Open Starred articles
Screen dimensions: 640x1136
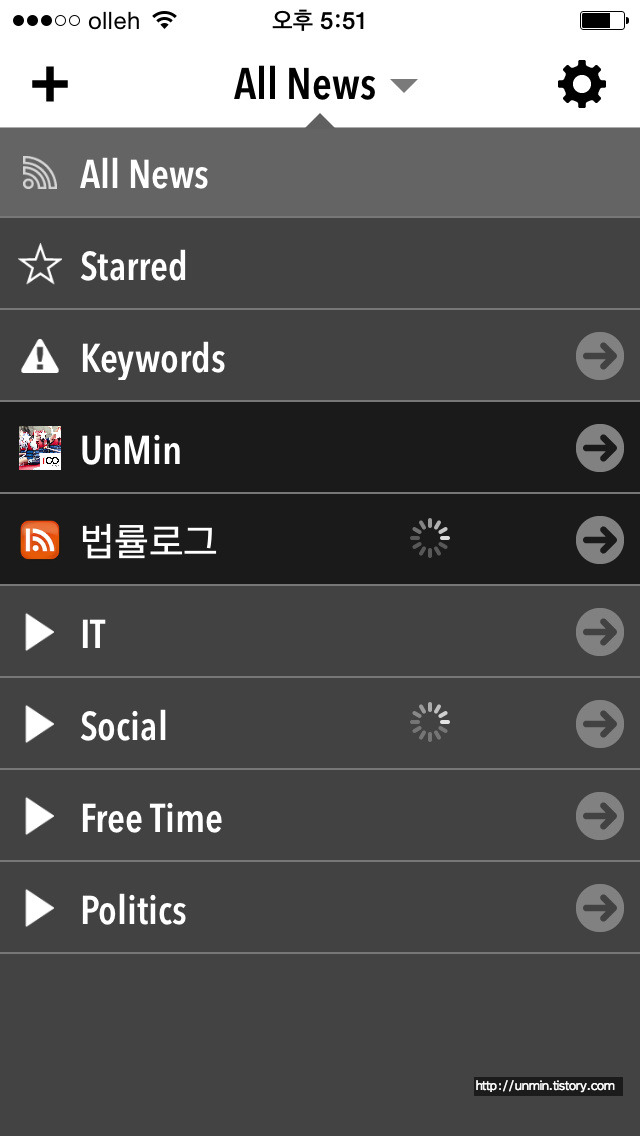click(320, 264)
